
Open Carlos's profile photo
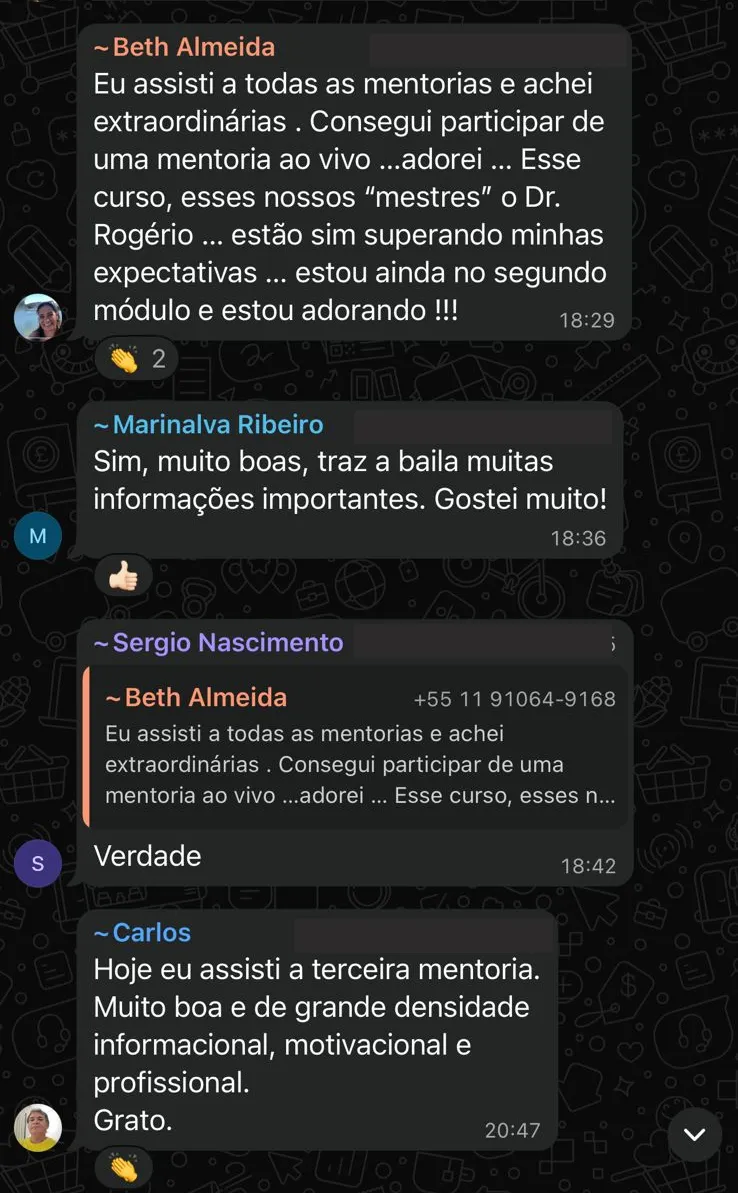coord(37,1128)
